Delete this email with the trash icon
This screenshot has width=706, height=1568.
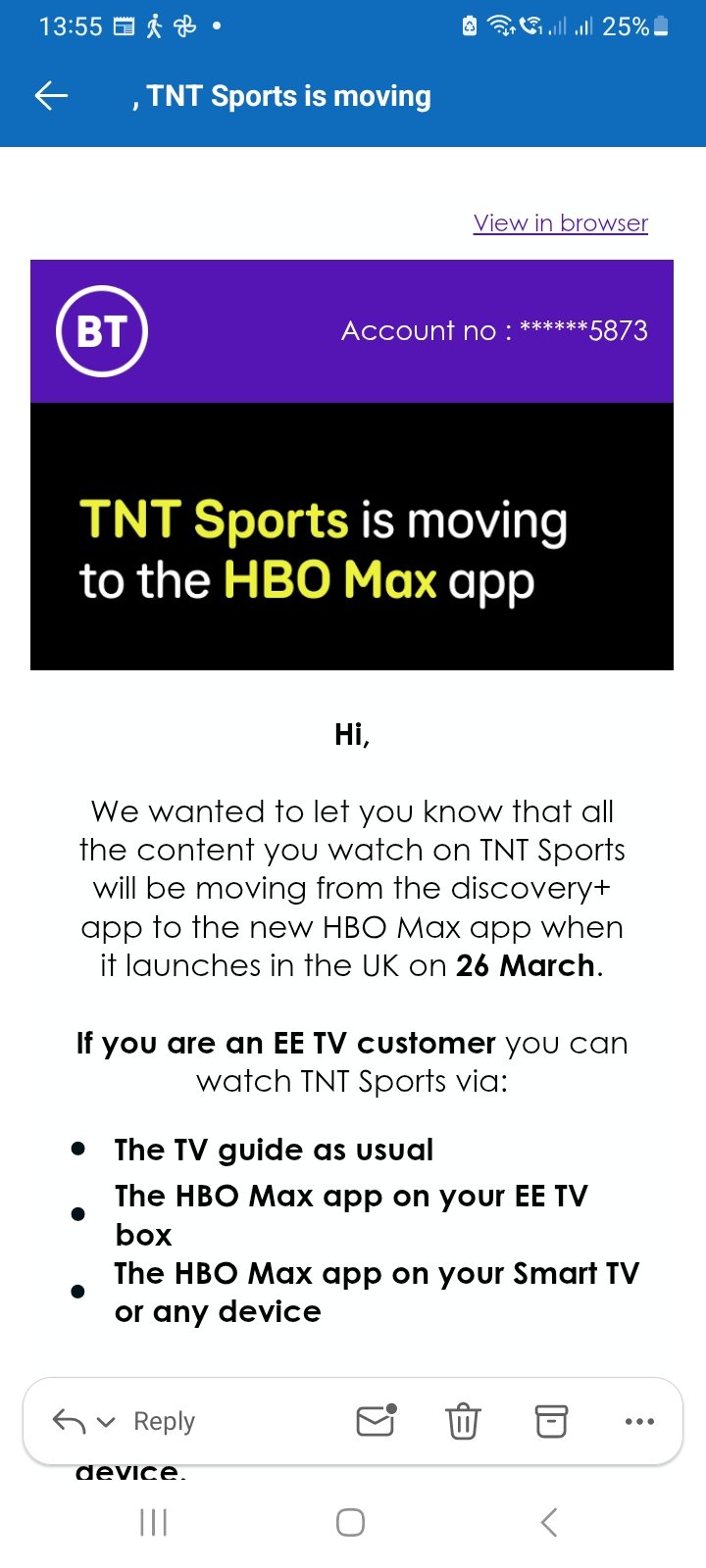[463, 1421]
